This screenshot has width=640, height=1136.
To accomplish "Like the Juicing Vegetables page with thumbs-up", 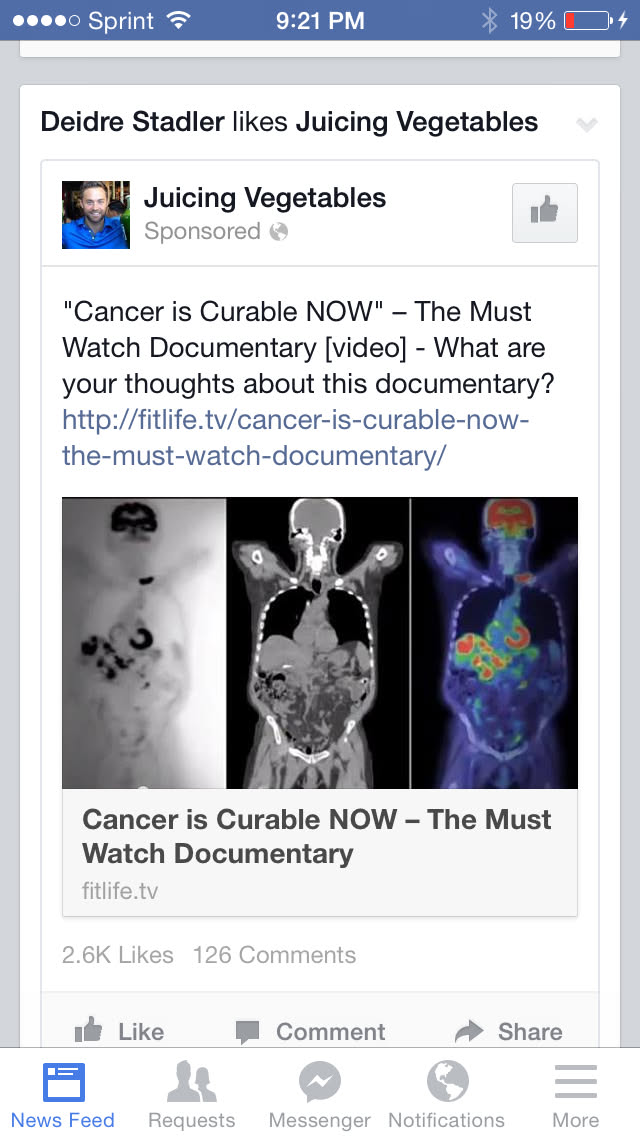I will pyautogui.click(x=544, y=213).
